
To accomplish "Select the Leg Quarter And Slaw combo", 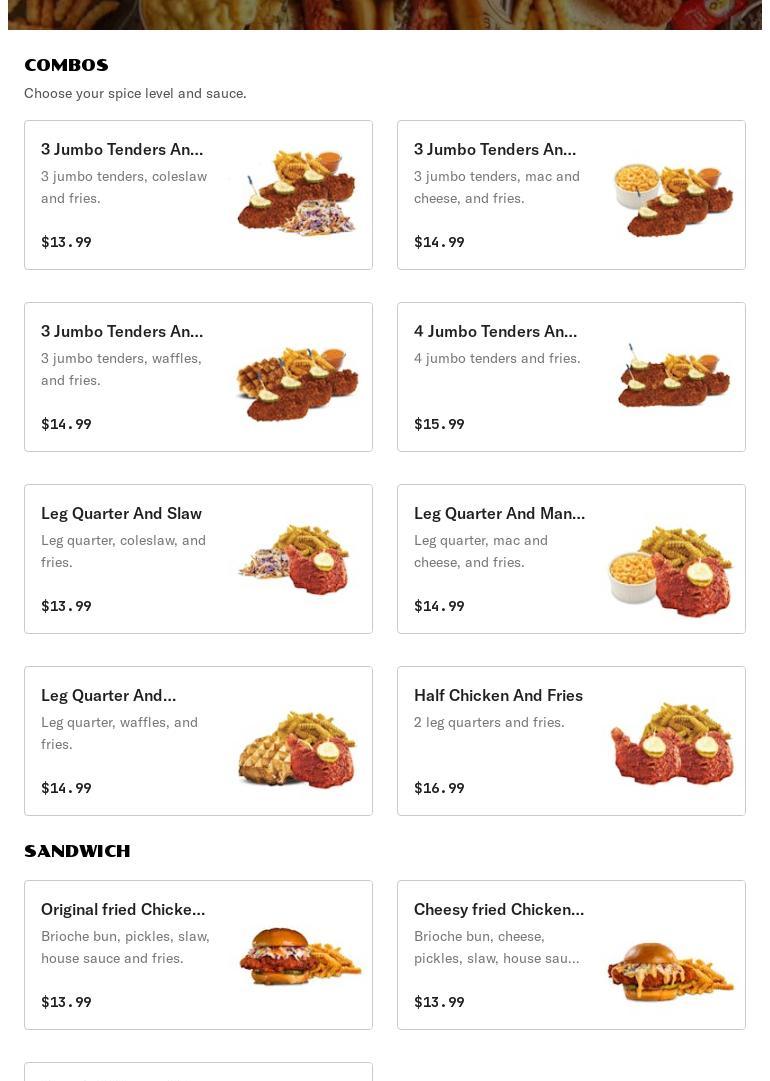I will [198, 559].
